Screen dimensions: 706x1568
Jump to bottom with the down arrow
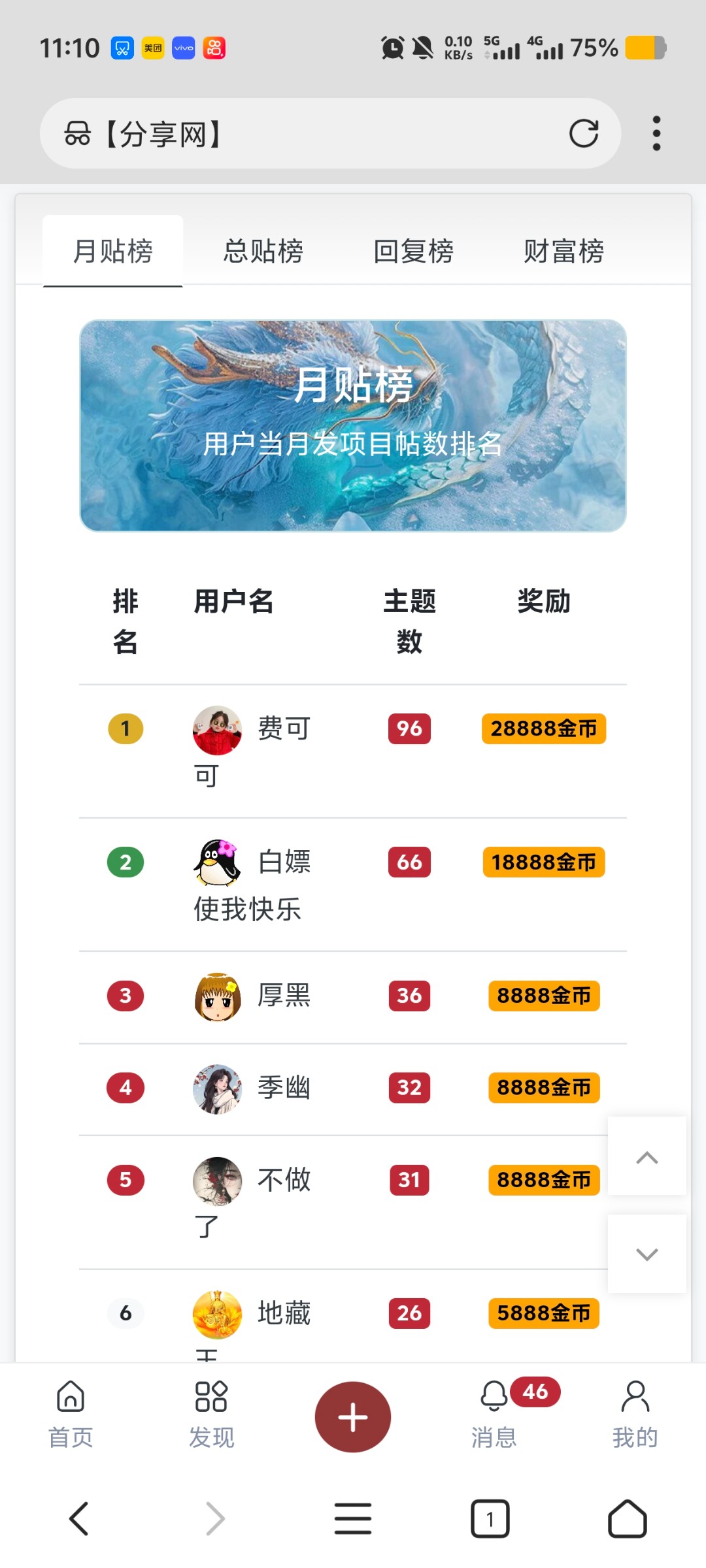pyautogui.click(x=647, y=1254)
